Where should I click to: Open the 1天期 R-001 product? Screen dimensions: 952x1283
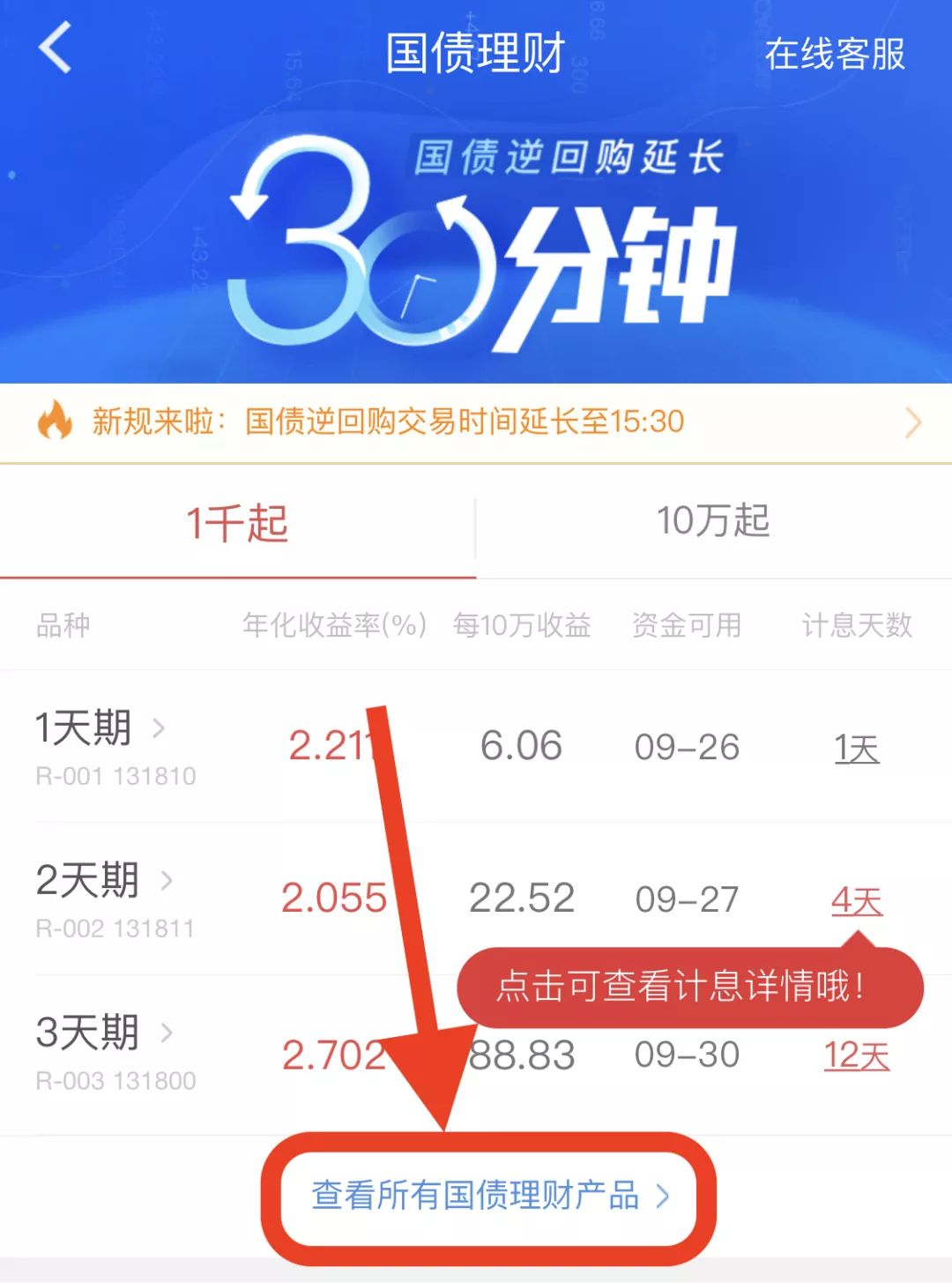tap(101, 745)
